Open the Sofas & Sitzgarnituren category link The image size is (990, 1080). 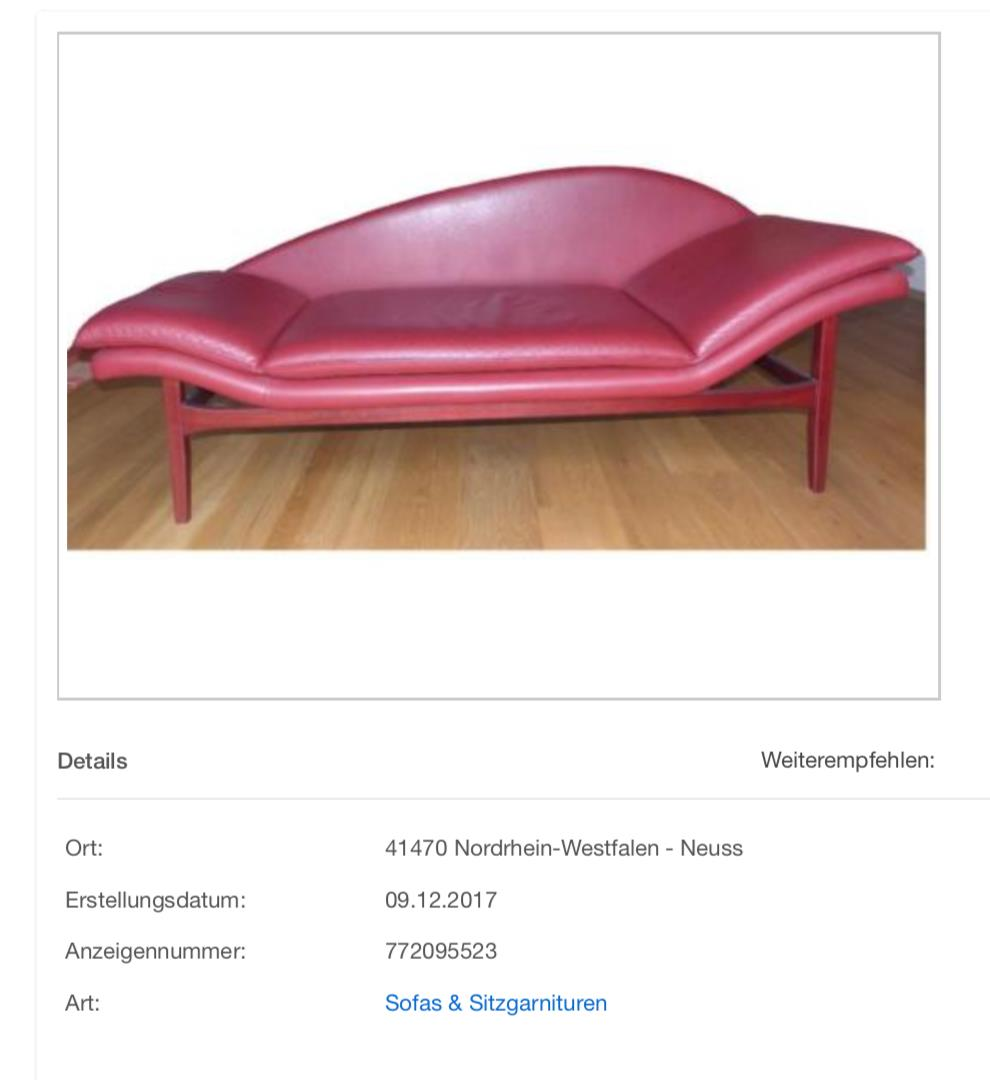(x=495, y=1003)
